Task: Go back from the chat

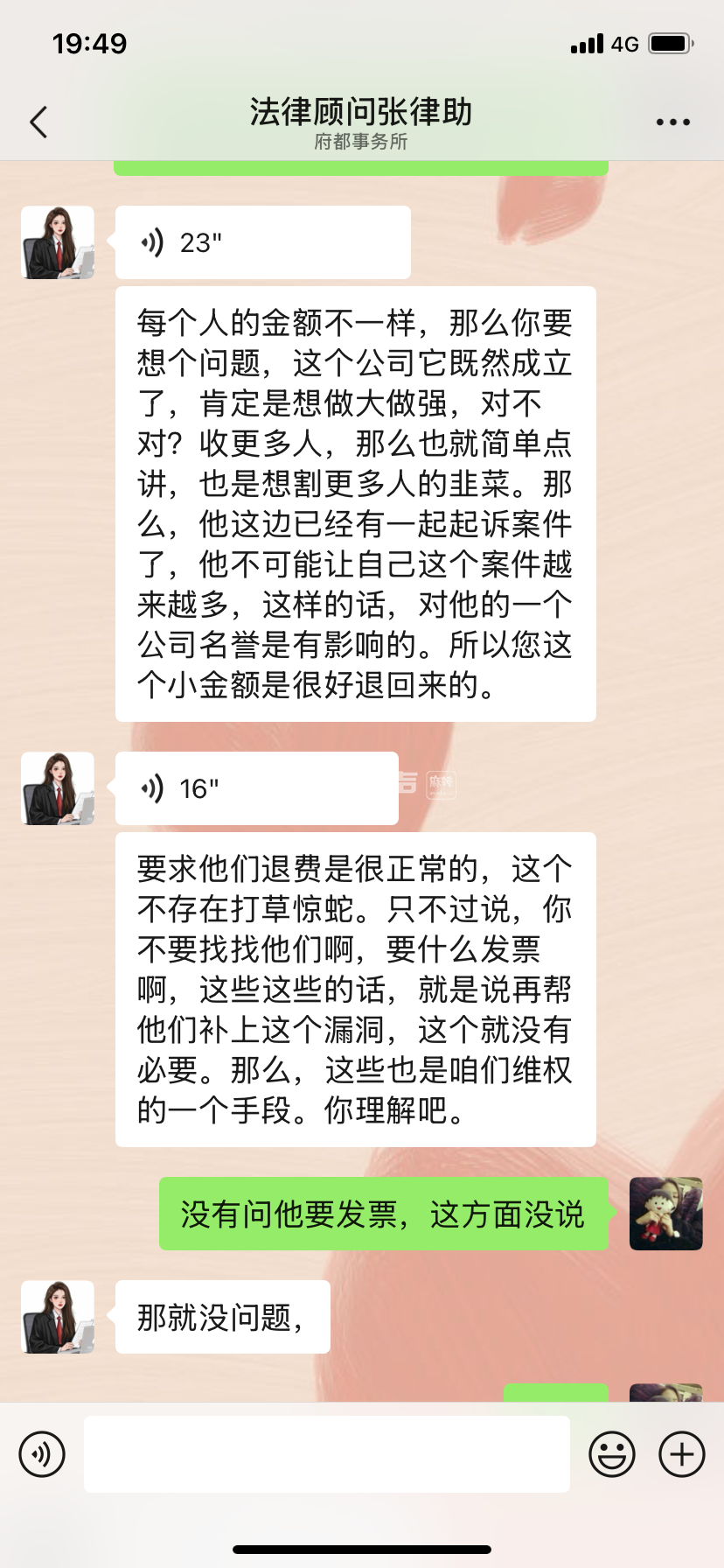Action: point(38,122)
